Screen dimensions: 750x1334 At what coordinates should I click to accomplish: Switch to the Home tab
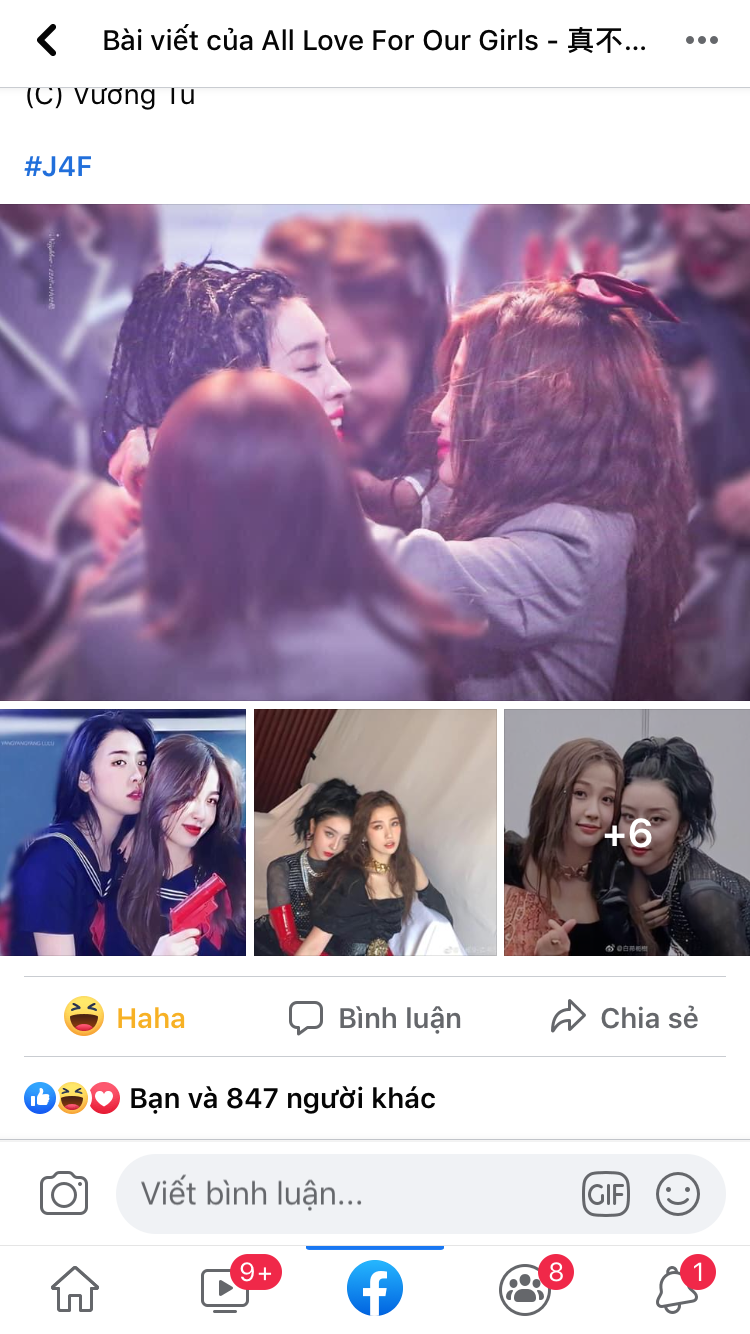click(75, 1289)
